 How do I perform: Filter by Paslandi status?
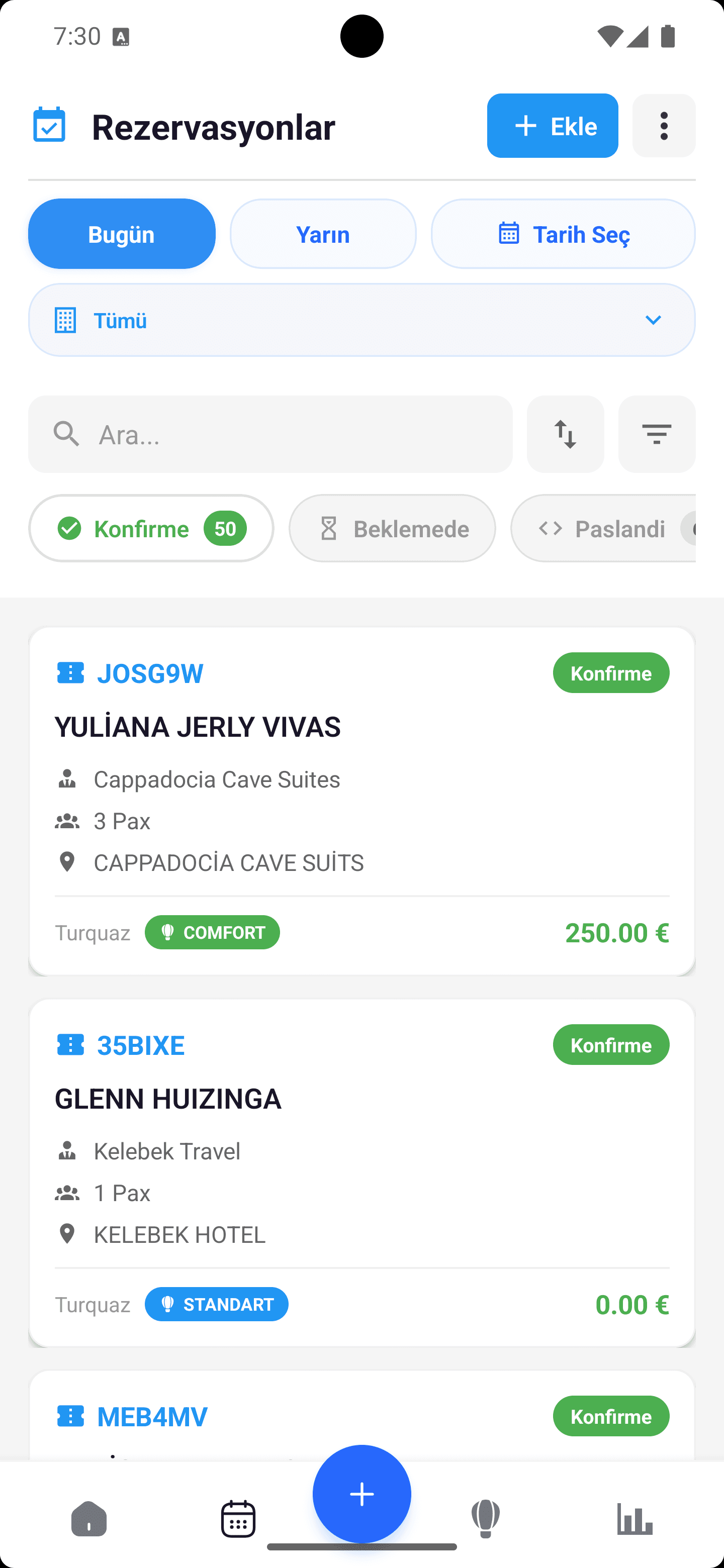603,528
